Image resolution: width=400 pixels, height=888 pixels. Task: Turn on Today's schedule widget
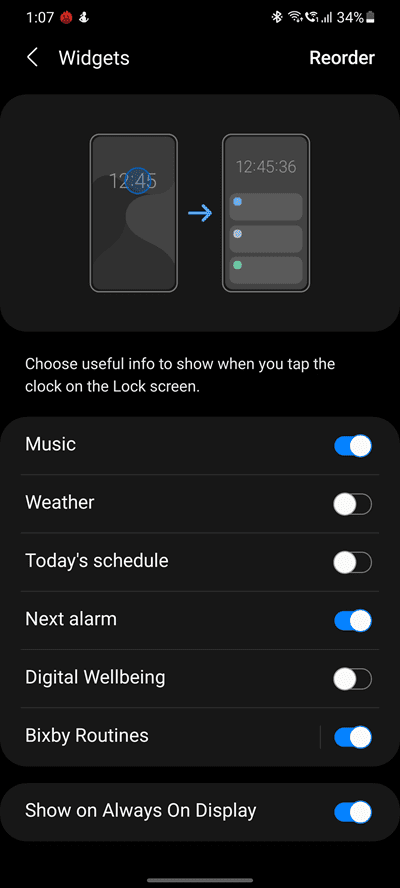point(352,562)
